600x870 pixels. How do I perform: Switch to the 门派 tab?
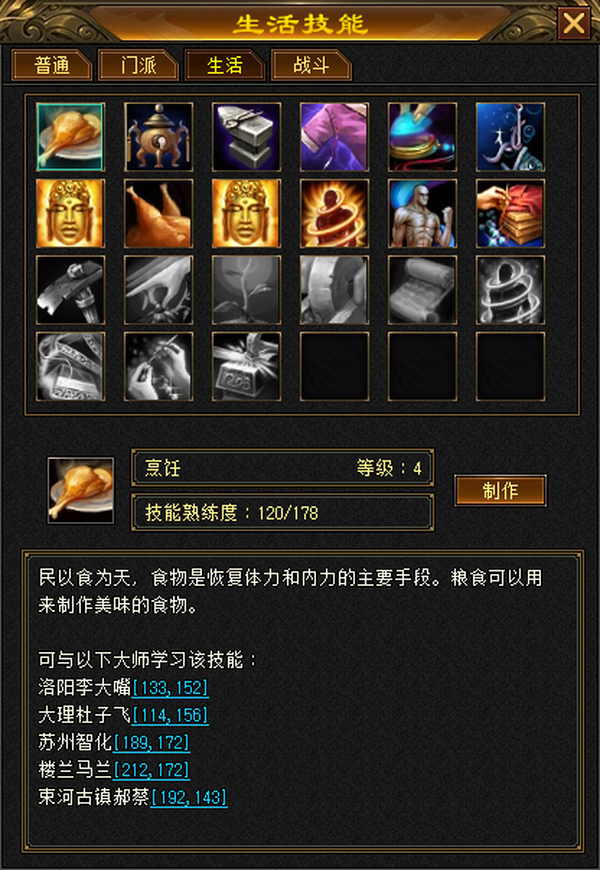tap(139, 65)
